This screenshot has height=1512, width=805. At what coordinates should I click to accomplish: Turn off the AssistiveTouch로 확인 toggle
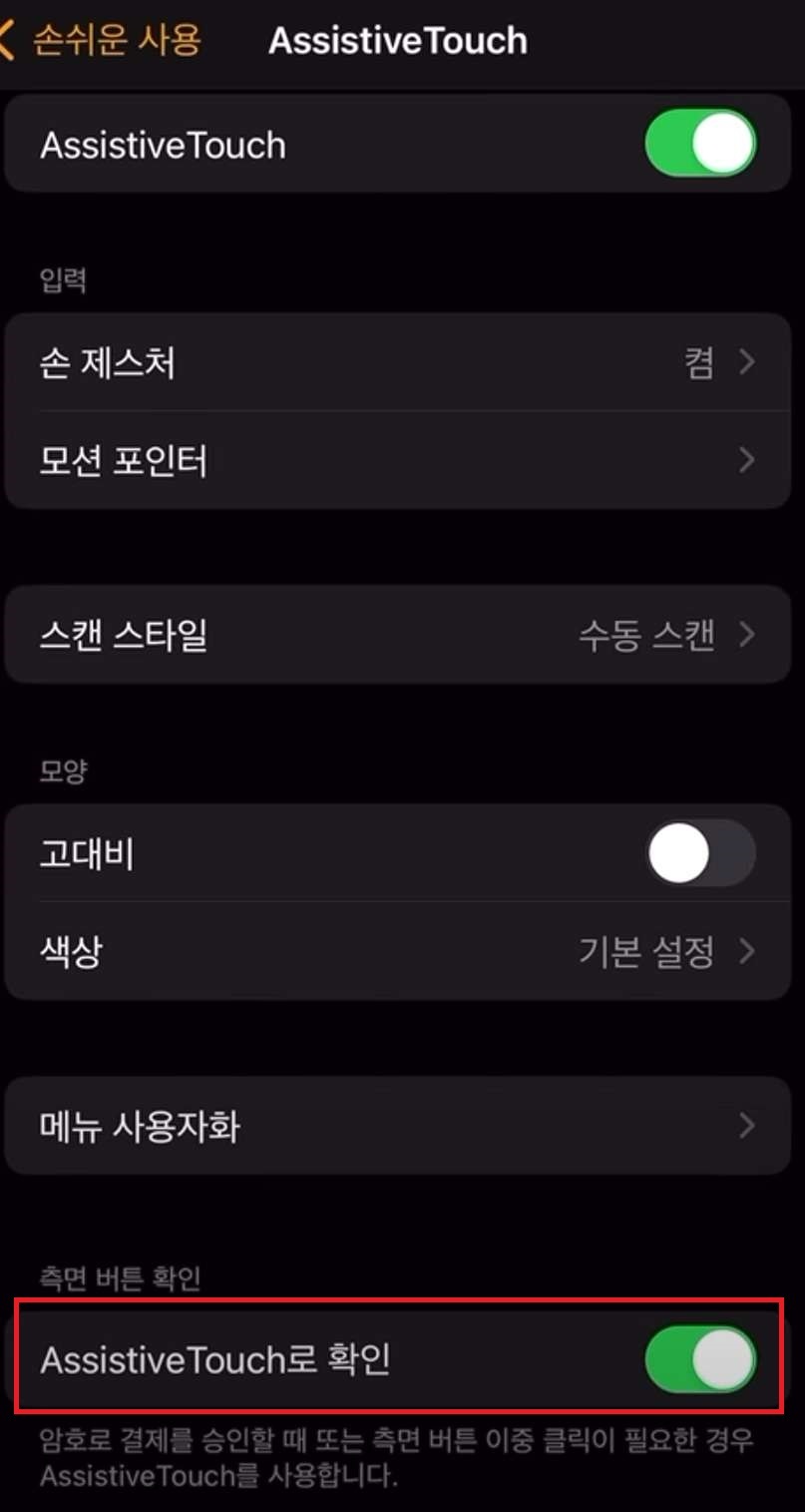[x=699, y=1360]
